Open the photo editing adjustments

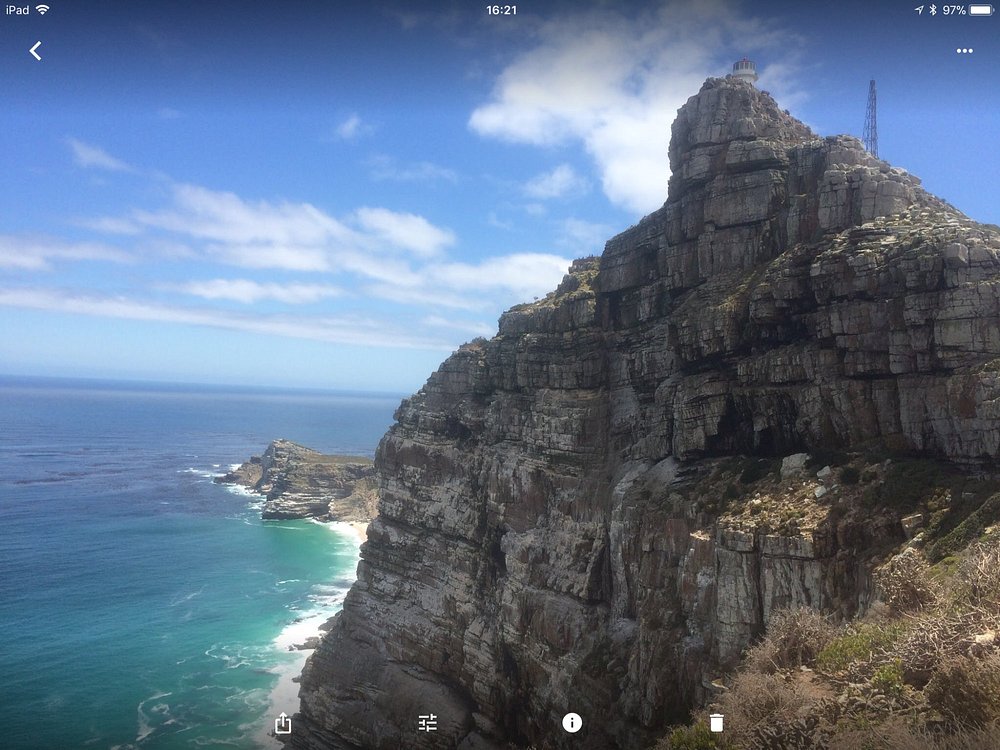pos(428,723)
